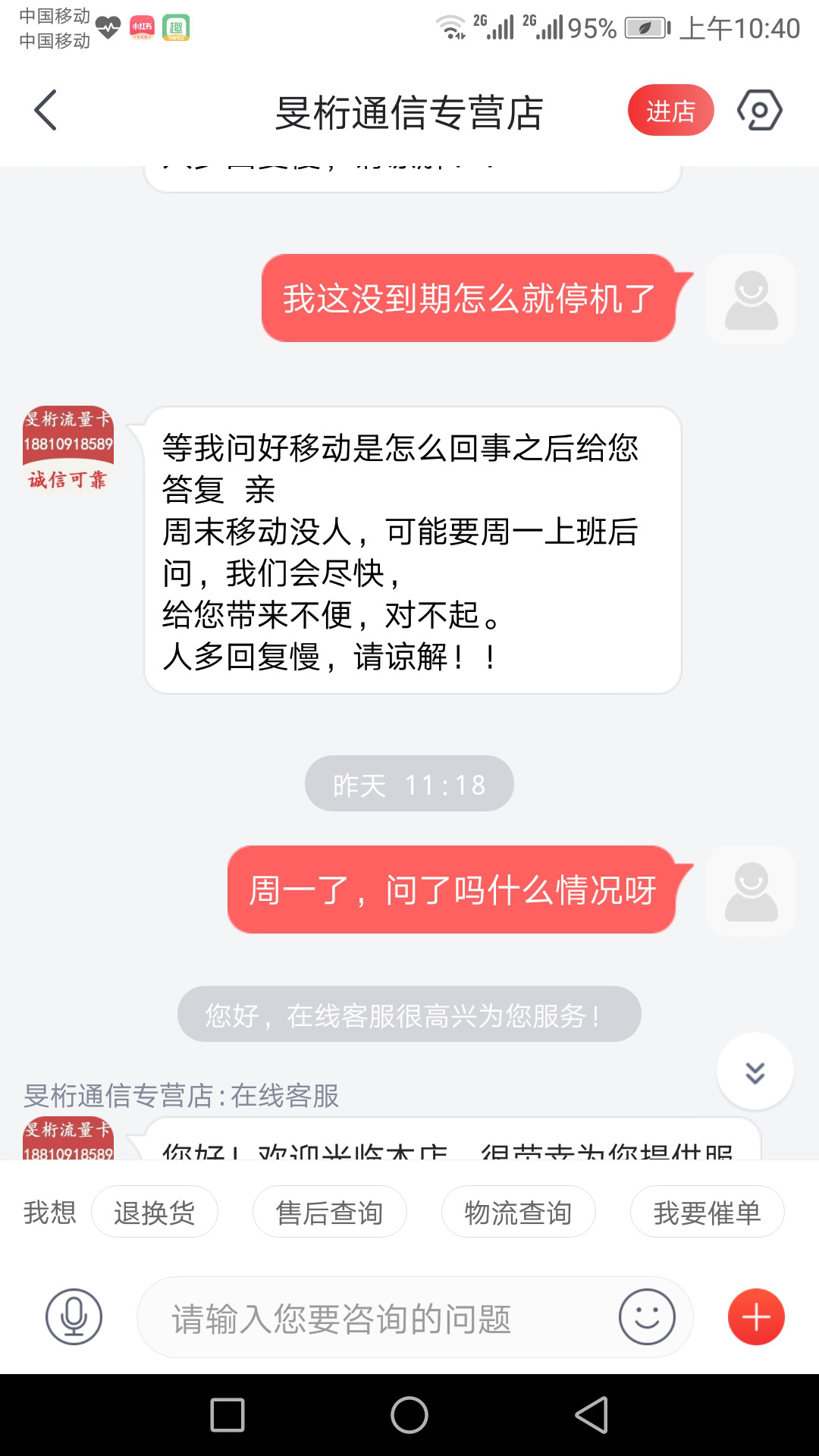Tap the 我要催单 chip
Viewport: 819px width, 1456px height.
tap(707, 1212)
